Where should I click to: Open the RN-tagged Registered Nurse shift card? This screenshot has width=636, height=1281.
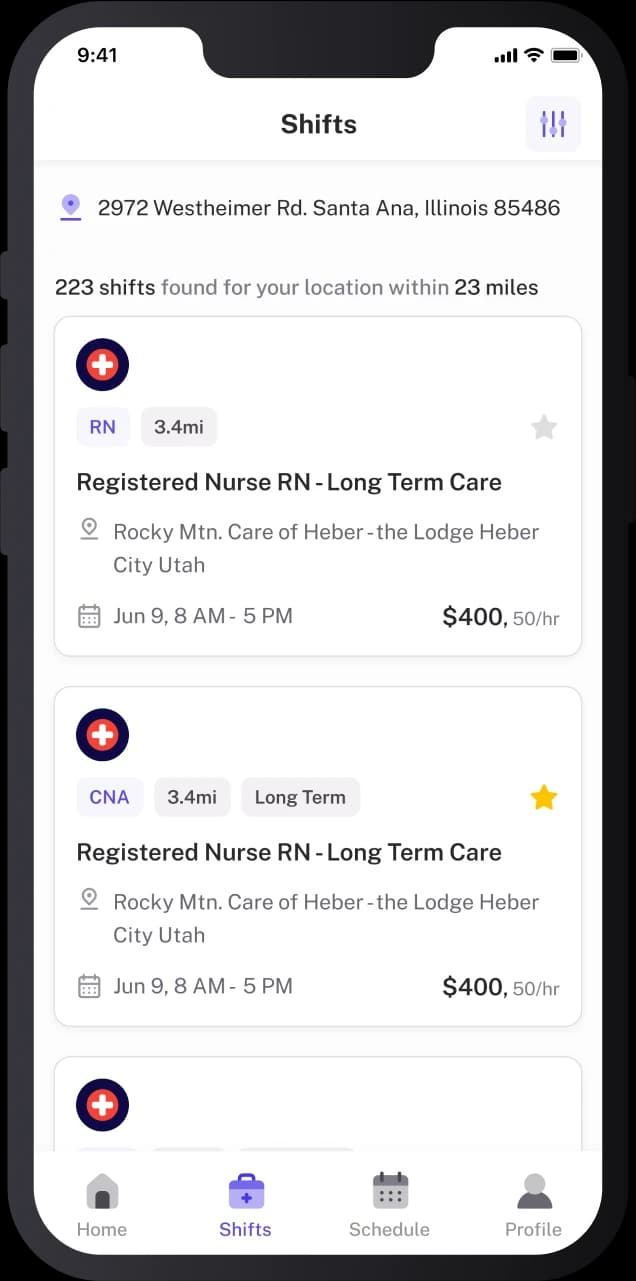289,482
